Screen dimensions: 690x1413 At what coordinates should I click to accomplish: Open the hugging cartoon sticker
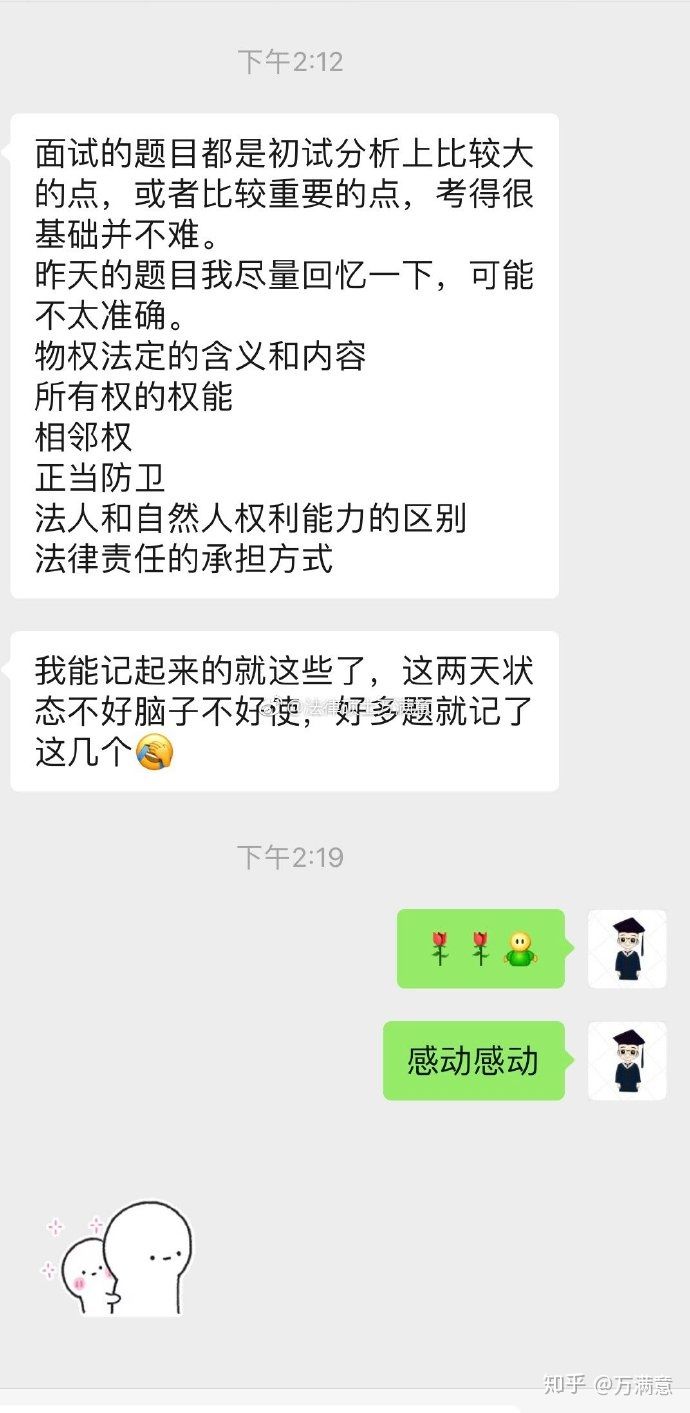point(117,1259)
